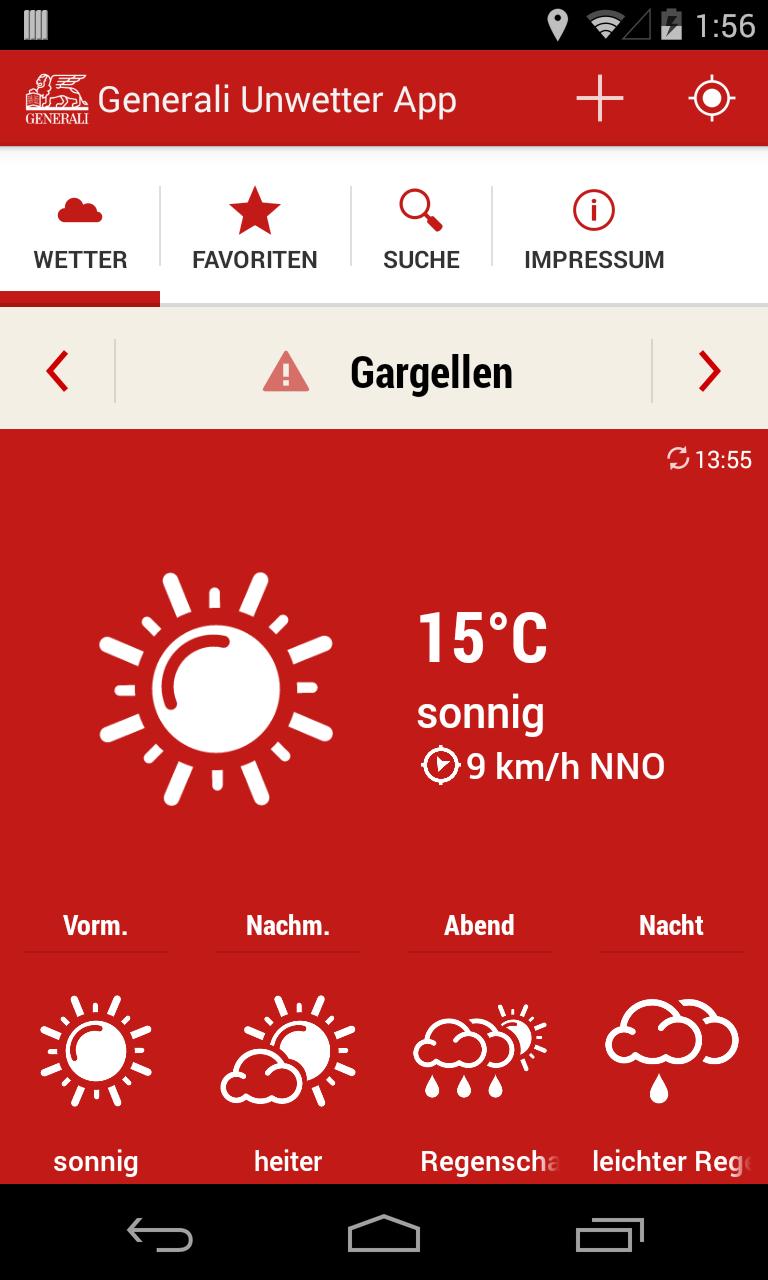
Task: Tap the plus icon to add location
Action: [599, 99]
